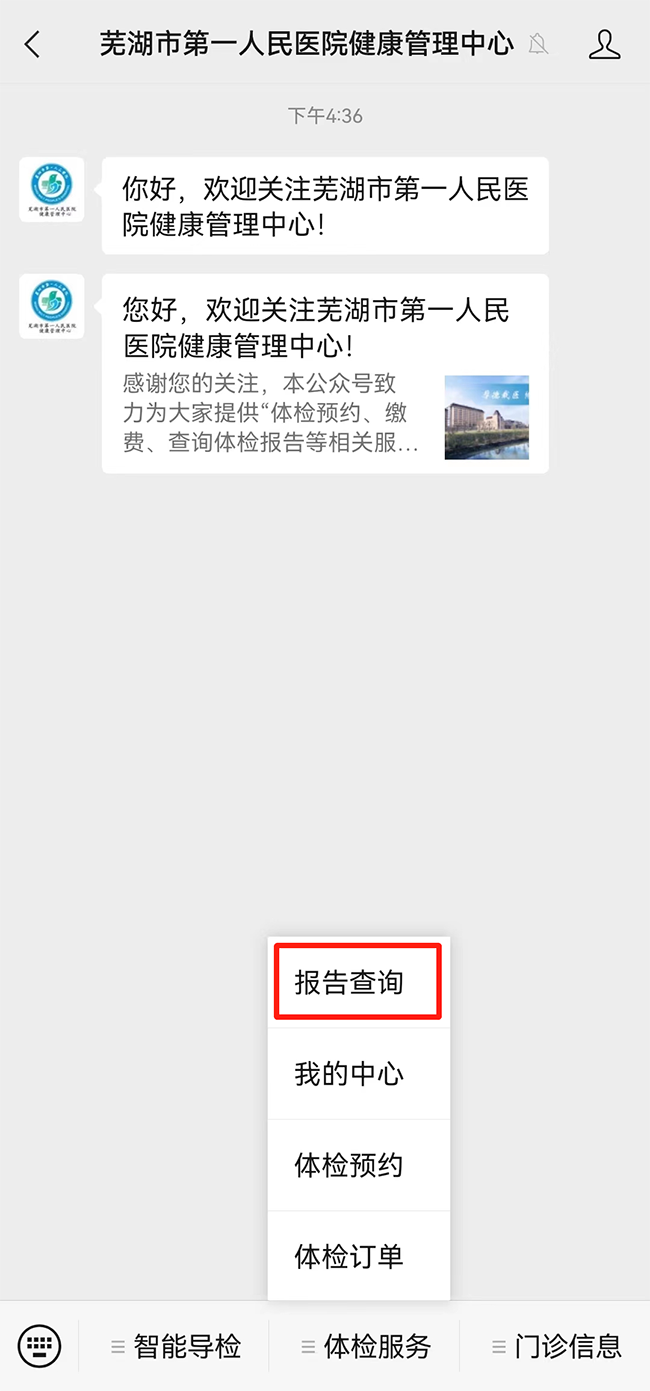Tap the 体检服务 menu
This screenshot has width=650, height=1391.
click(x=365, y=1346)
